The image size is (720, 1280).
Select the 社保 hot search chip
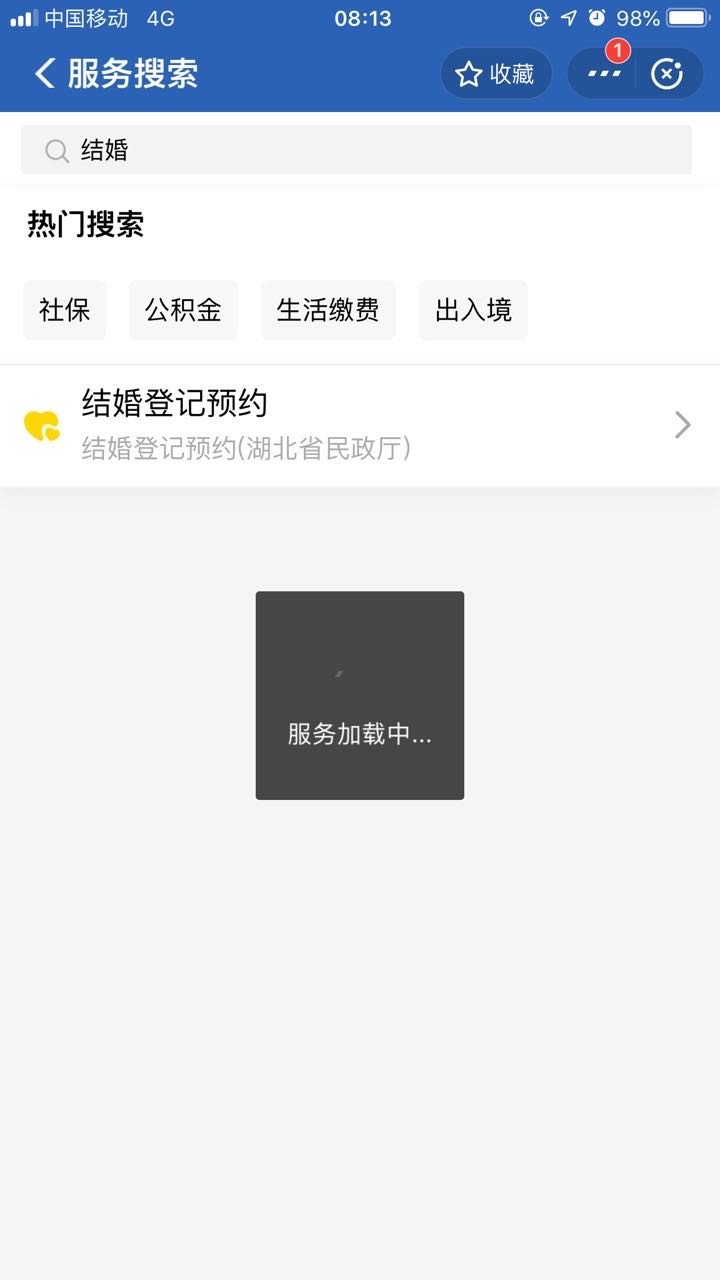(65, 310)
